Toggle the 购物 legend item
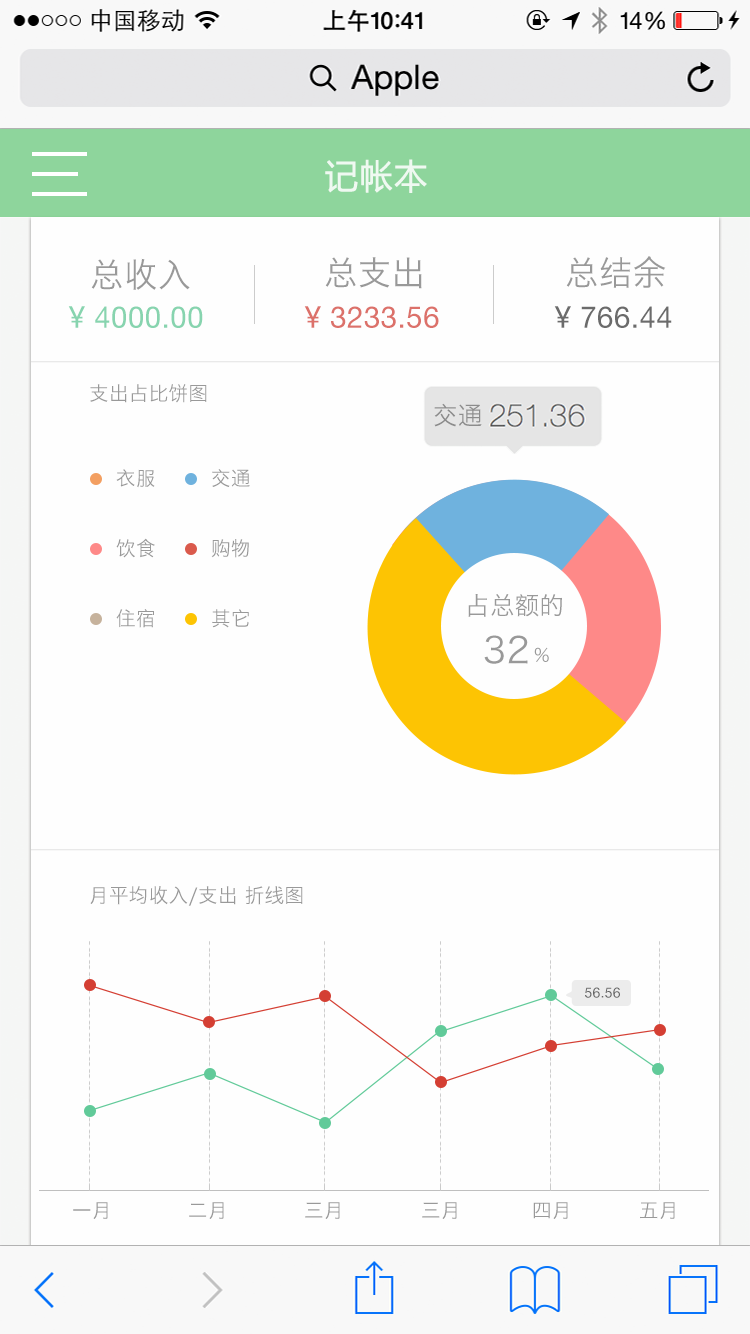 [218, 549]
